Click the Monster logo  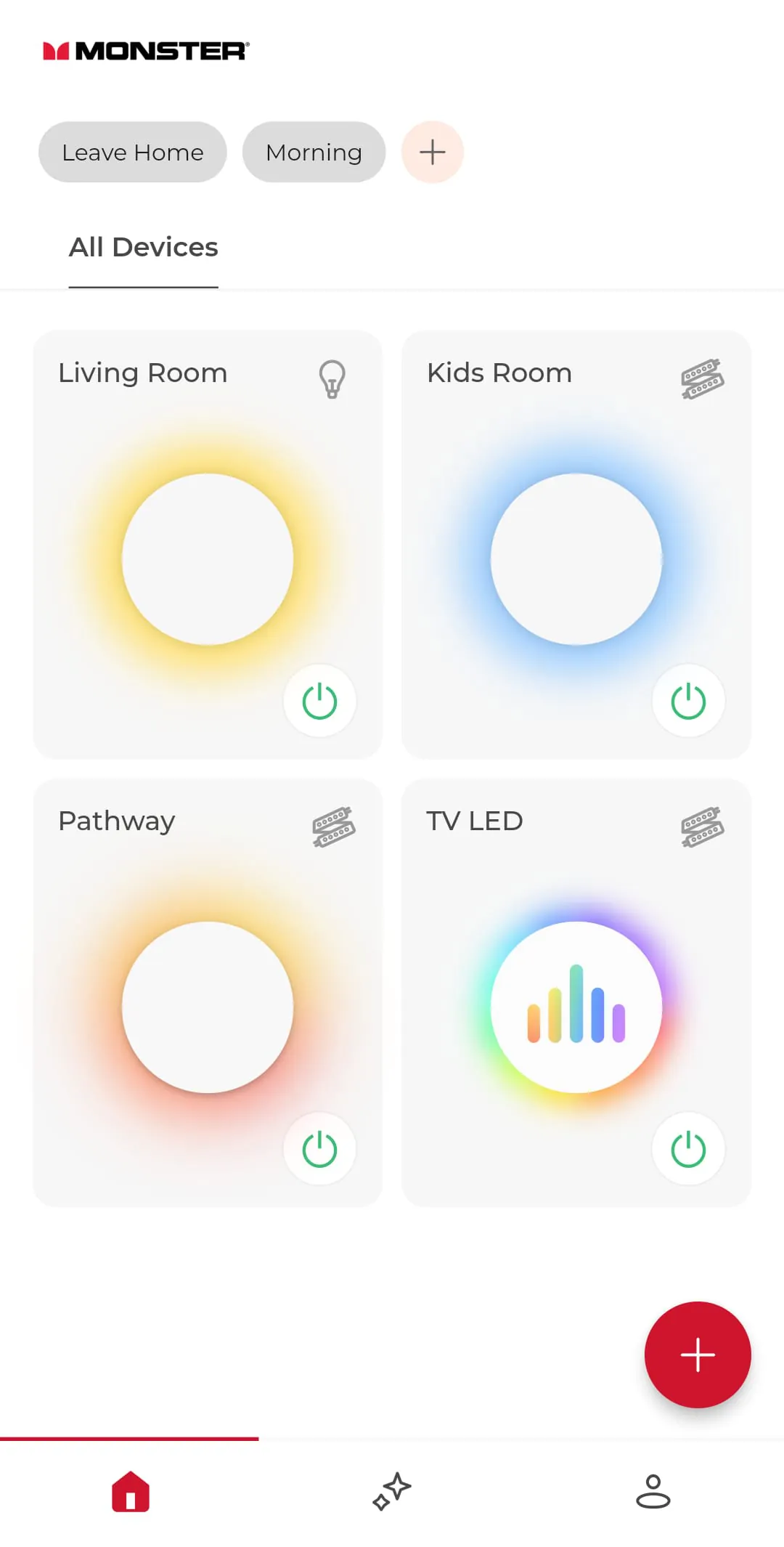(145, 49)
